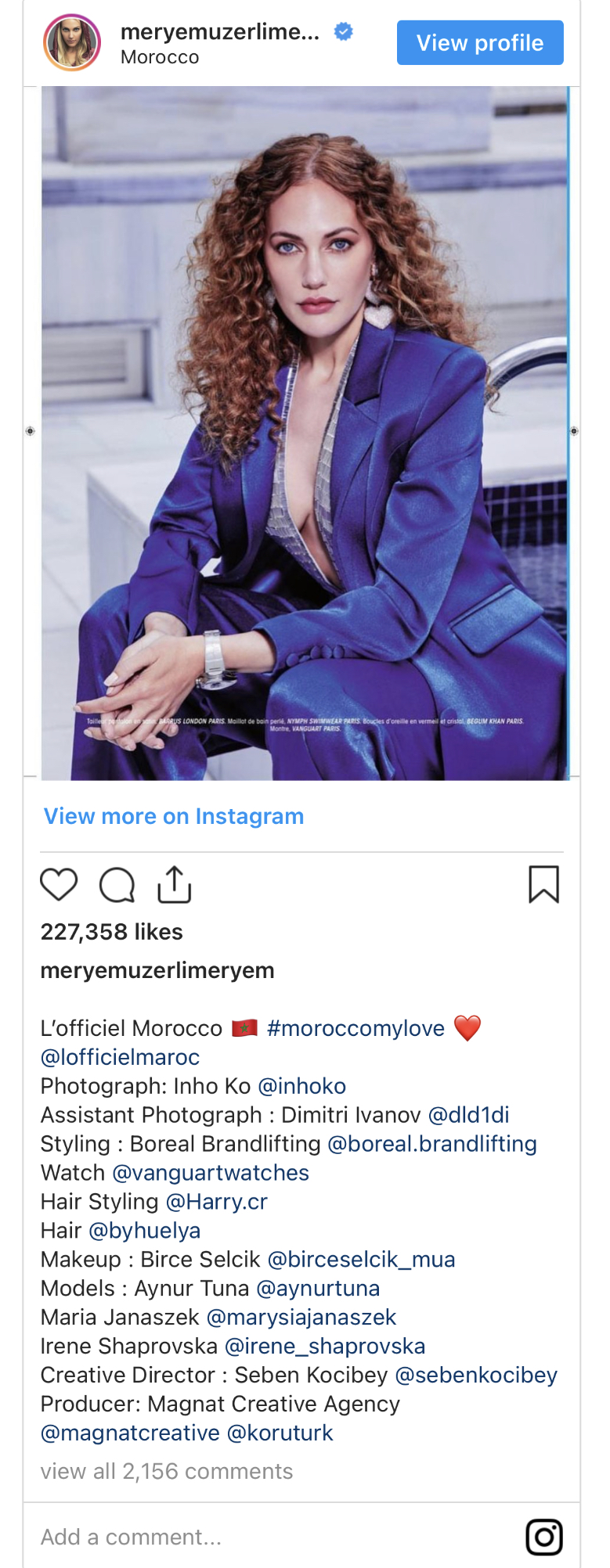This screenshot has width=610, height=1568.
Task: Tap the Add a comment field
Action: click(235, 1537)
